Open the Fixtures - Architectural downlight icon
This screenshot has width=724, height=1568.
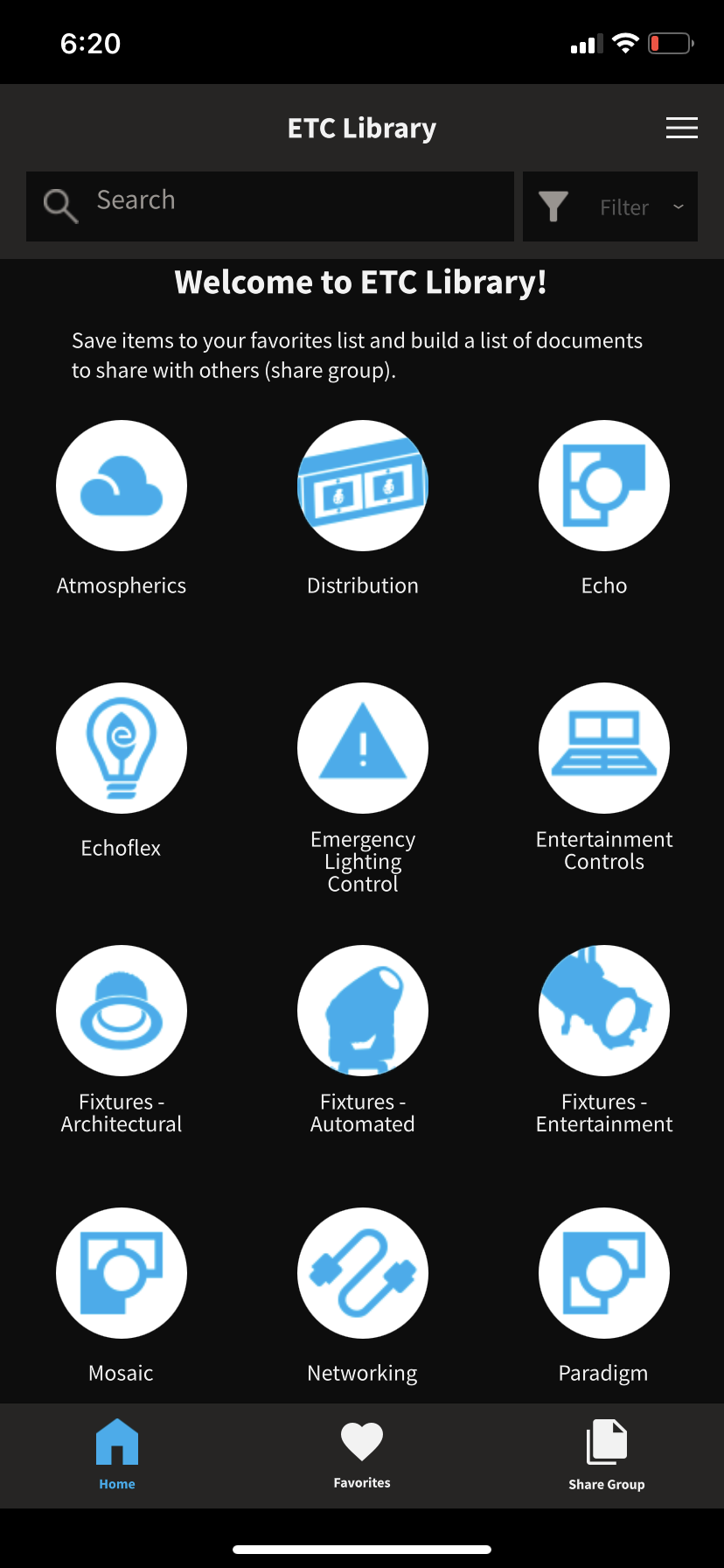click(x=121, y=1011)
